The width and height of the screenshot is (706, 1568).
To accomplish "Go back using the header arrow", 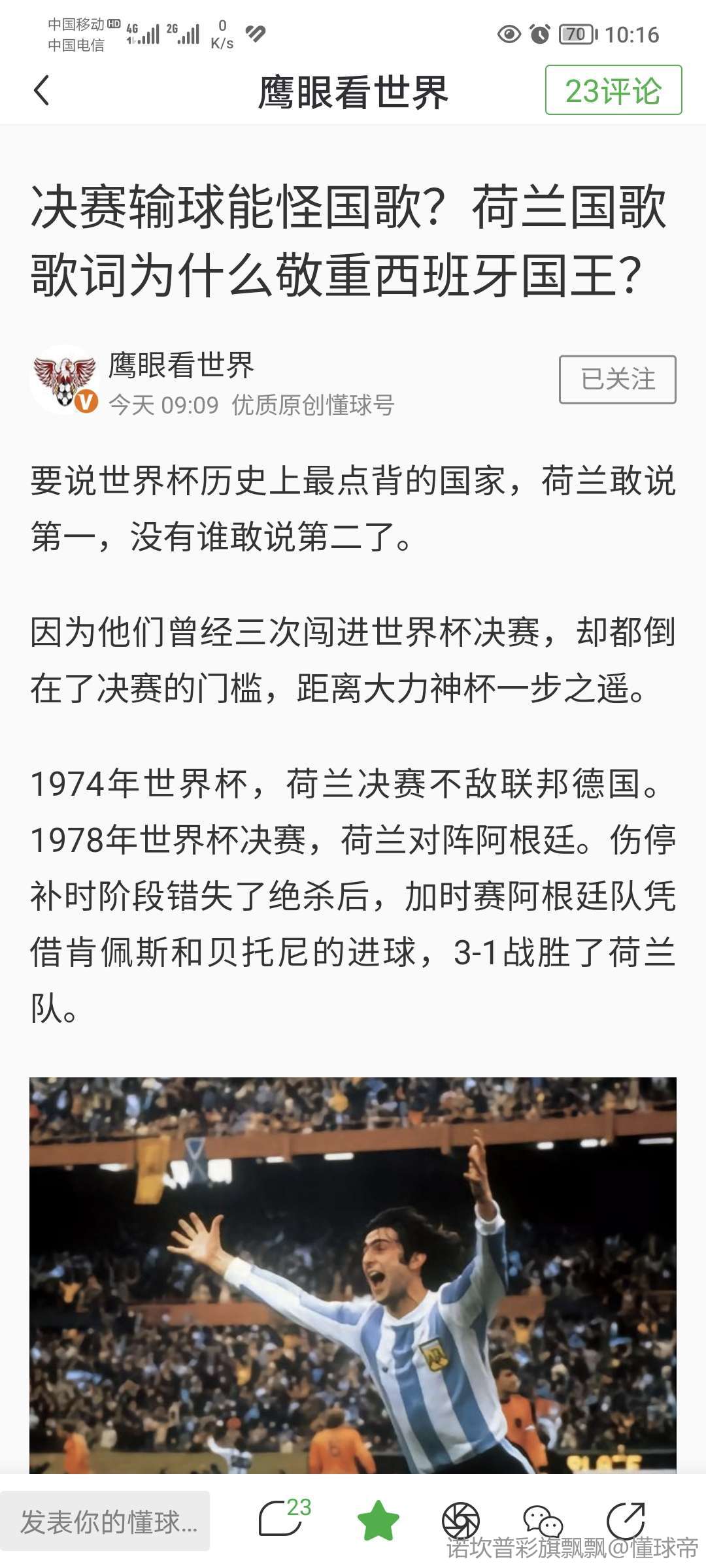I will [42, 90].
